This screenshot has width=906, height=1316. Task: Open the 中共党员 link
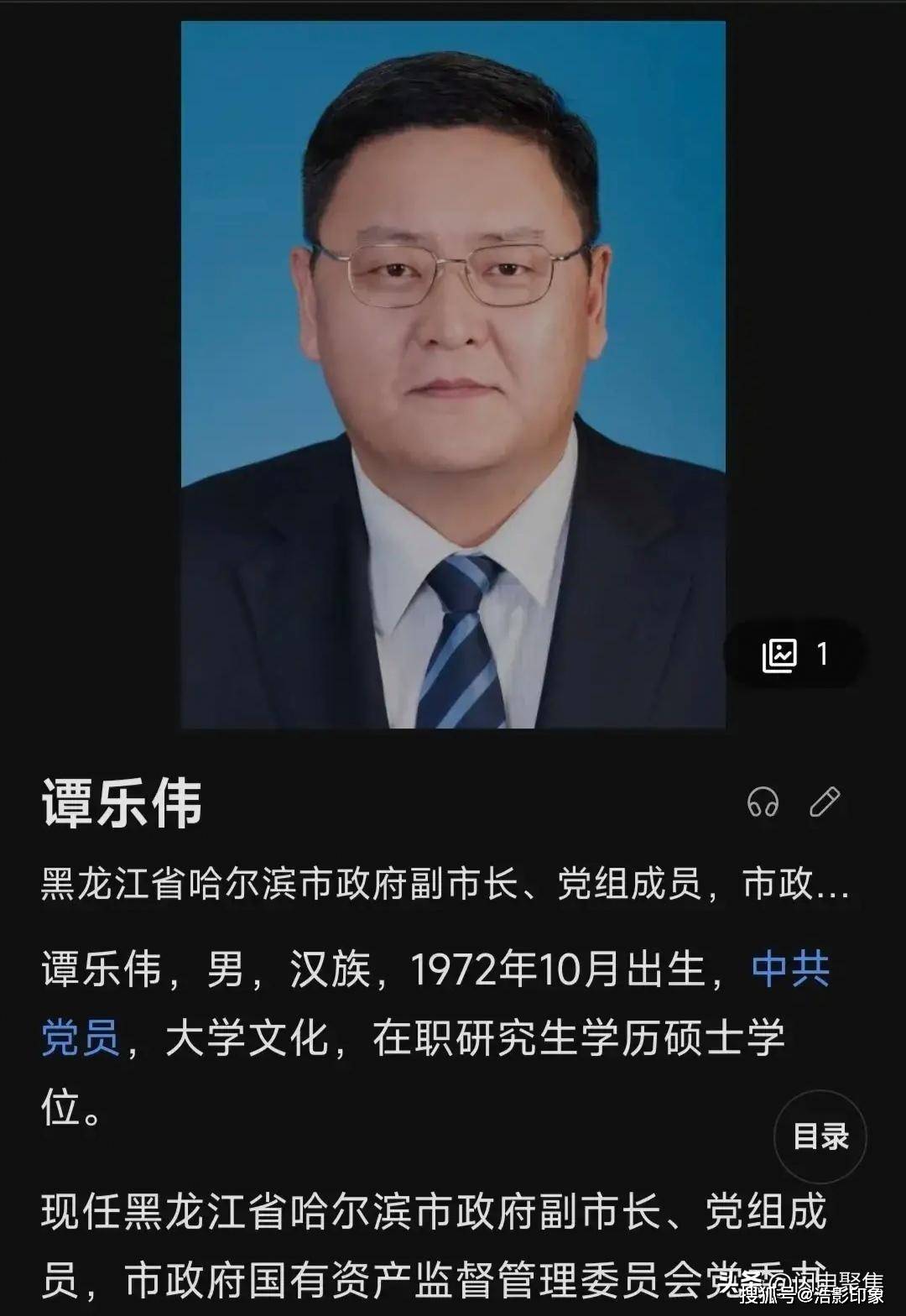789,969
